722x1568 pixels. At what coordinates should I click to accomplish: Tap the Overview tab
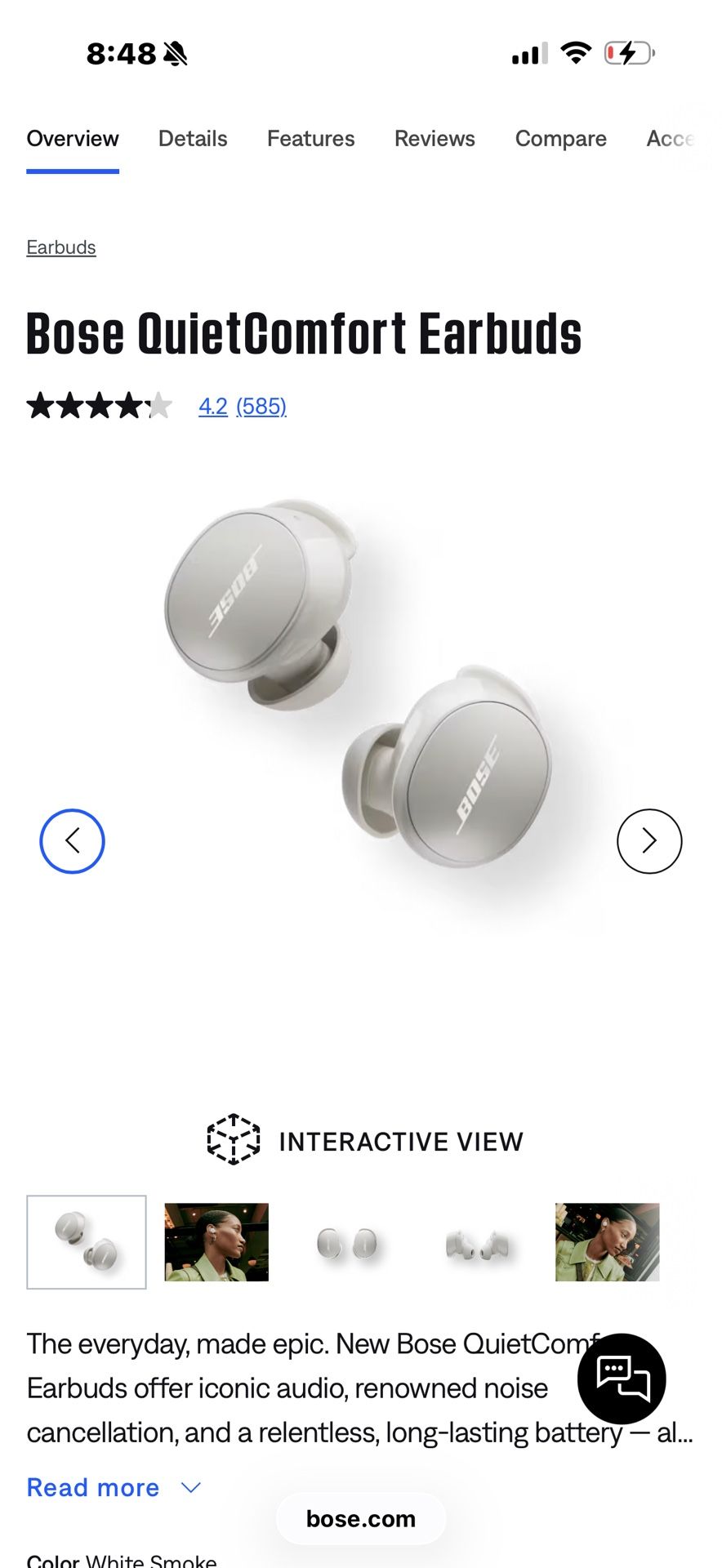[73, 139]
